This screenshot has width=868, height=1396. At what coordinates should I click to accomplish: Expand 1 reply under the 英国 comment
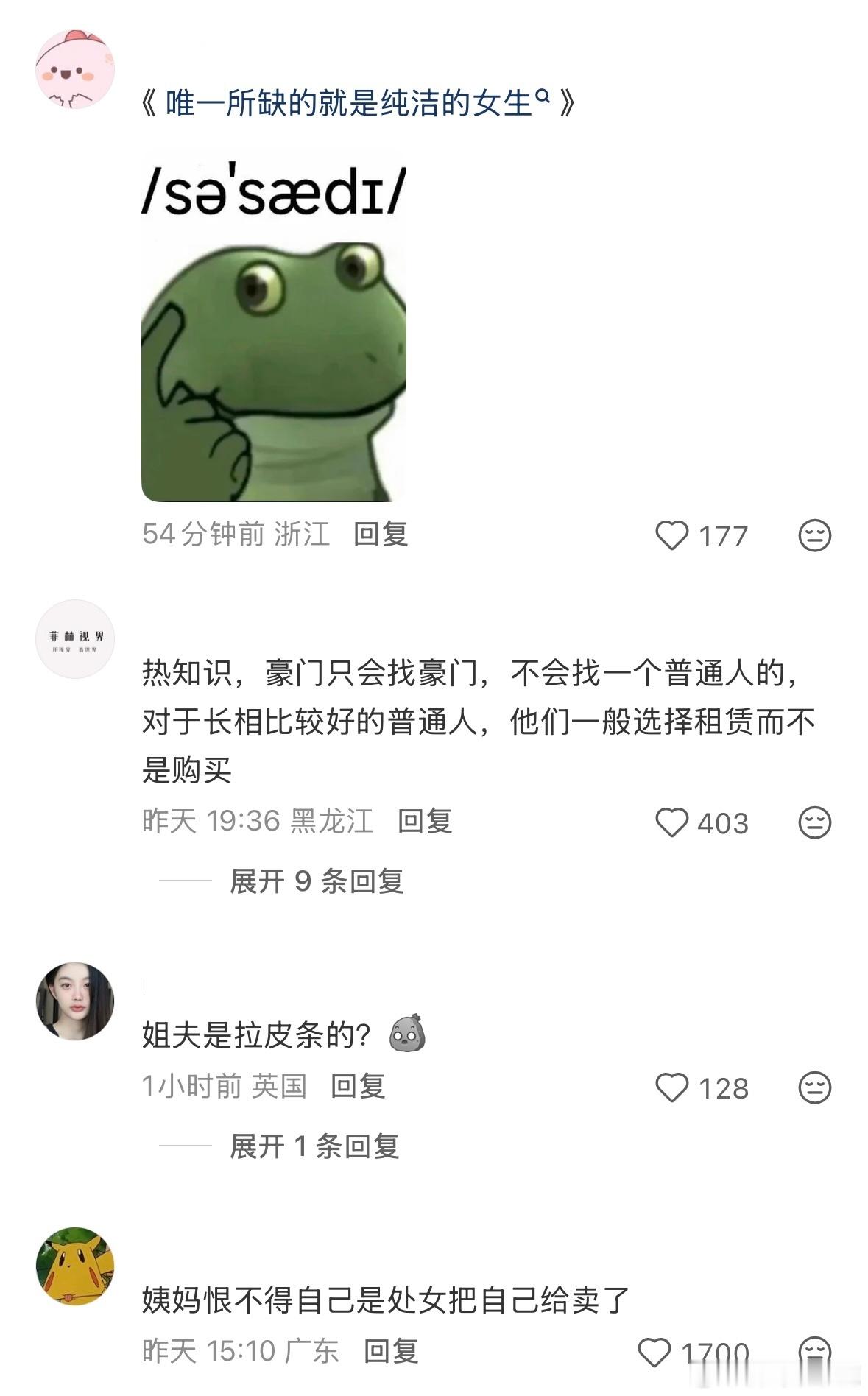[314, 1146]
